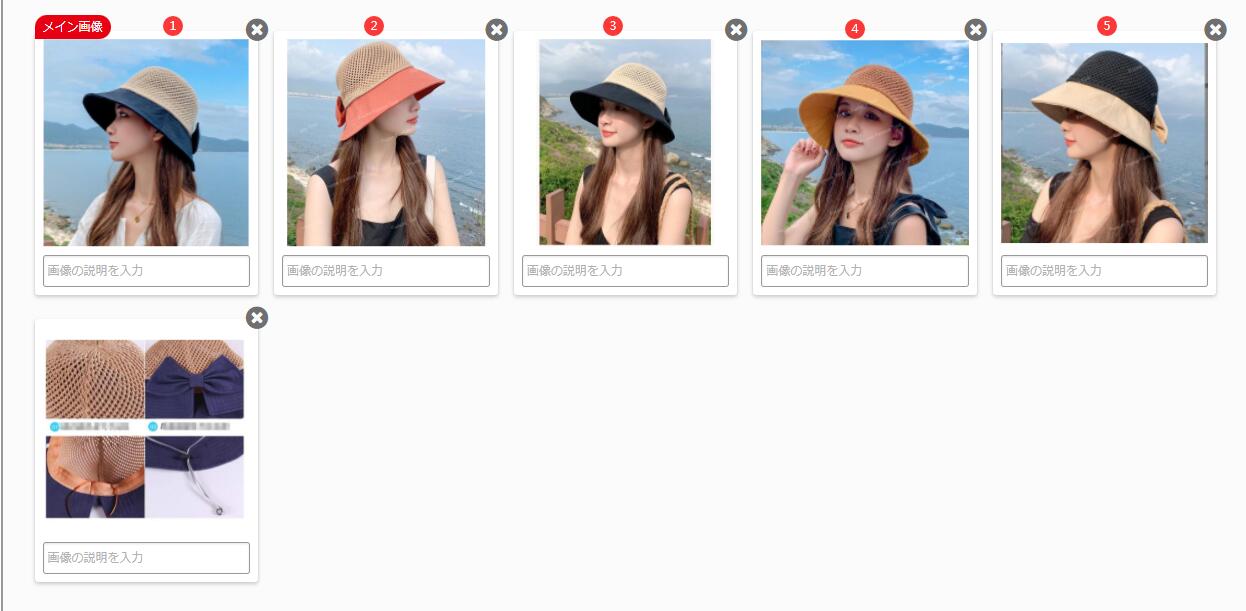Focus description field under image 3
The image size is (1246, 611).
[625, 271]
